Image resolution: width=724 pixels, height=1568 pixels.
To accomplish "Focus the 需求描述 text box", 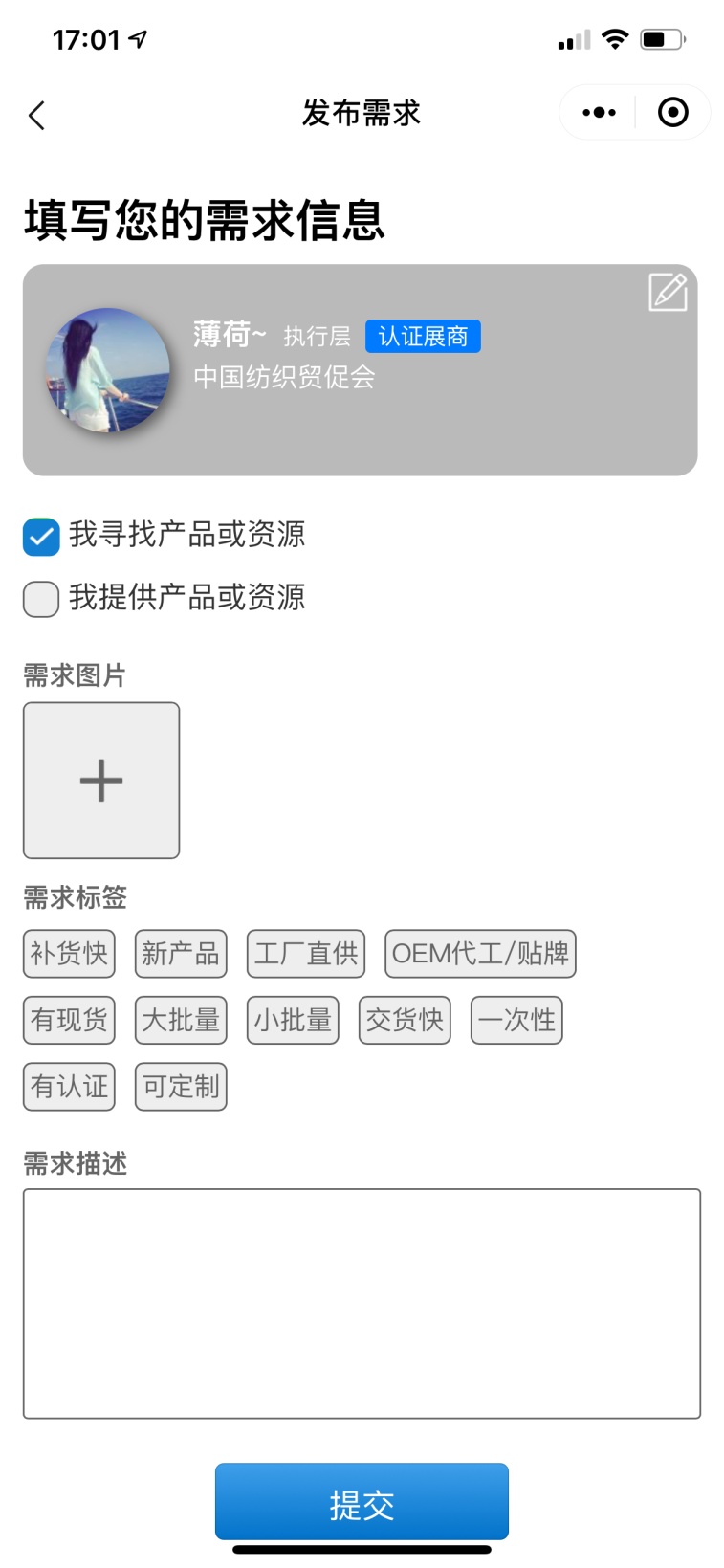I will pos(362,1303).
